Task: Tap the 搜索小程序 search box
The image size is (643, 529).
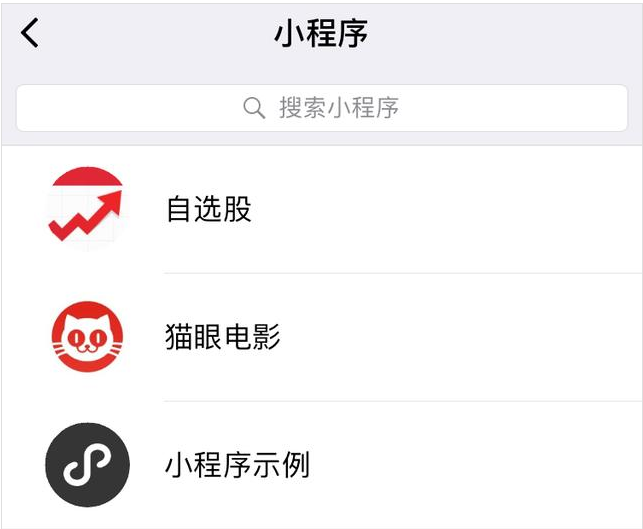Action: coord(321,108)
